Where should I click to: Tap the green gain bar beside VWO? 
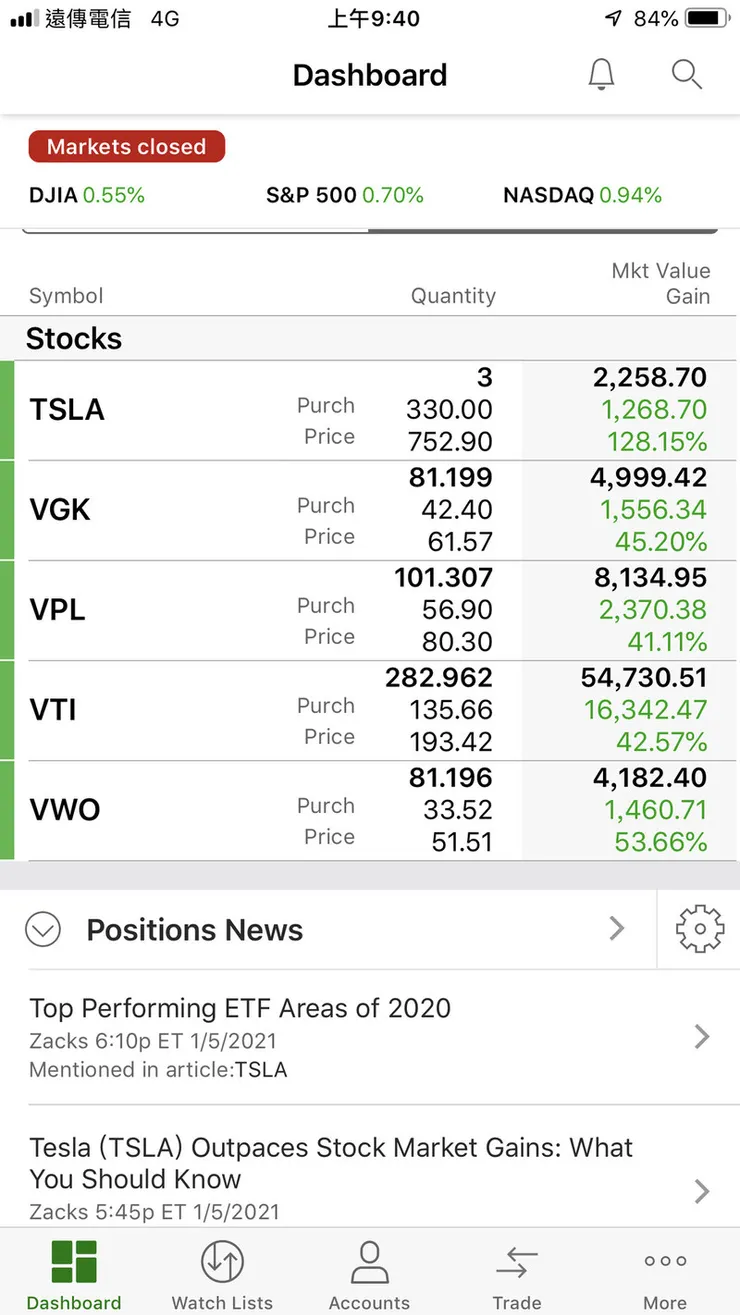[5, 810]
